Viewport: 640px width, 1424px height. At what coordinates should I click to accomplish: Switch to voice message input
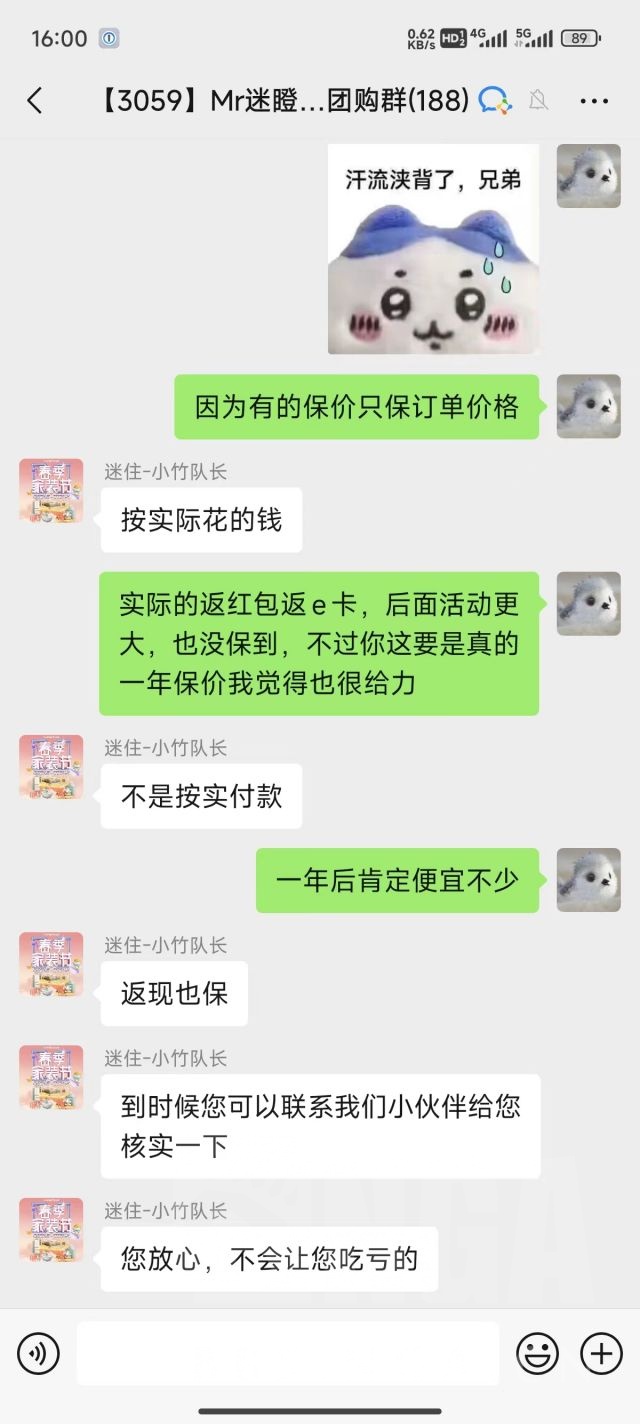38,1354
